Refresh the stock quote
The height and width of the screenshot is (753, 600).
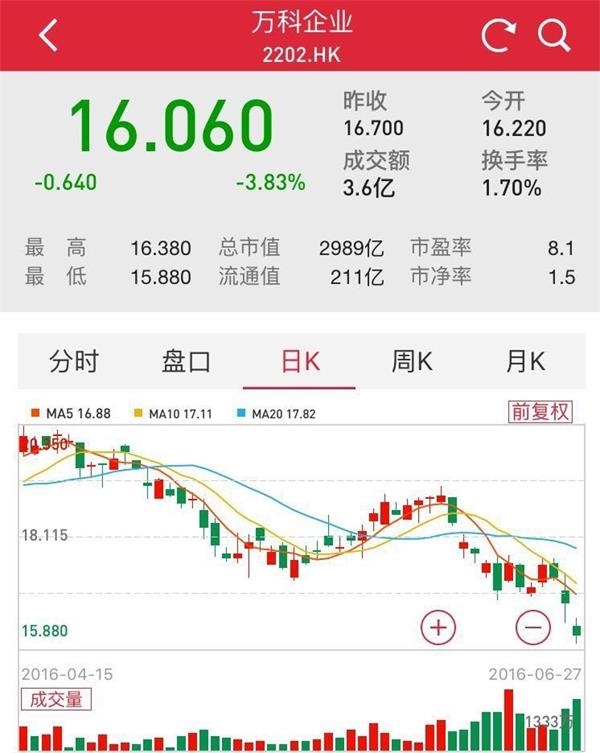[498, 36]
